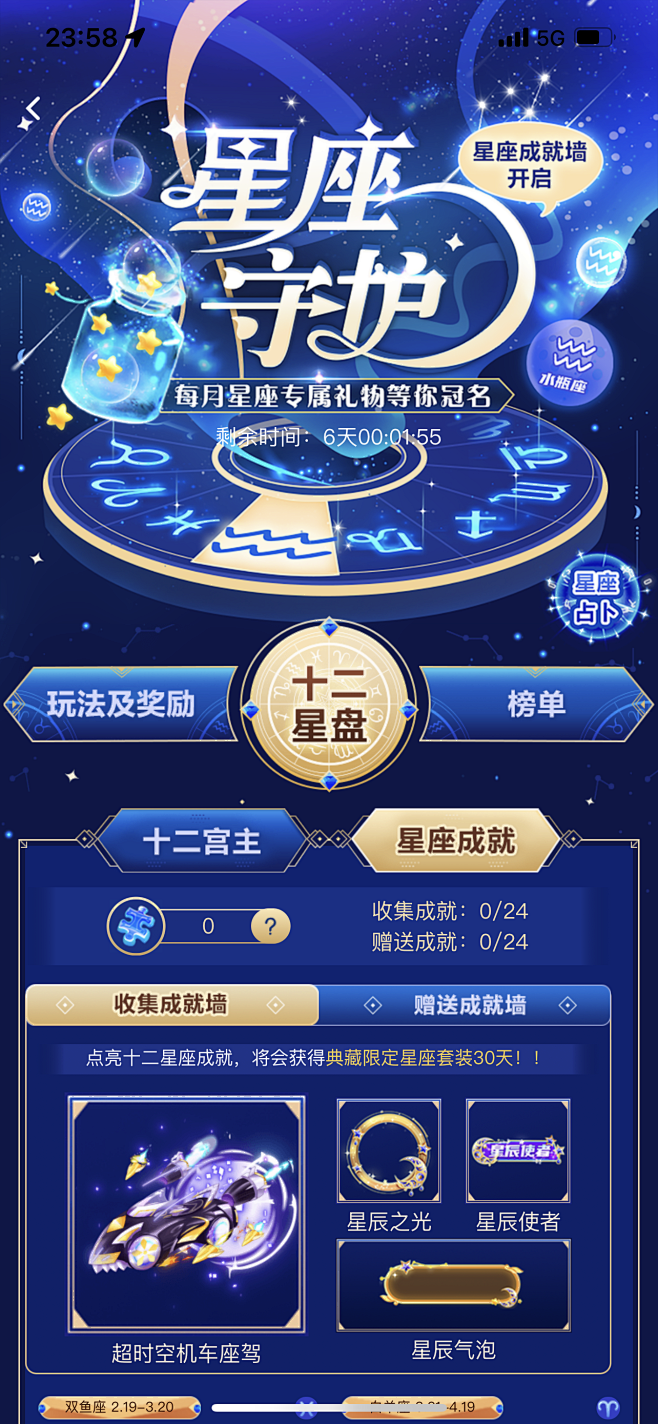Tap the question mark help icon
Screen dimensions: 658x1424
(268, 927)
